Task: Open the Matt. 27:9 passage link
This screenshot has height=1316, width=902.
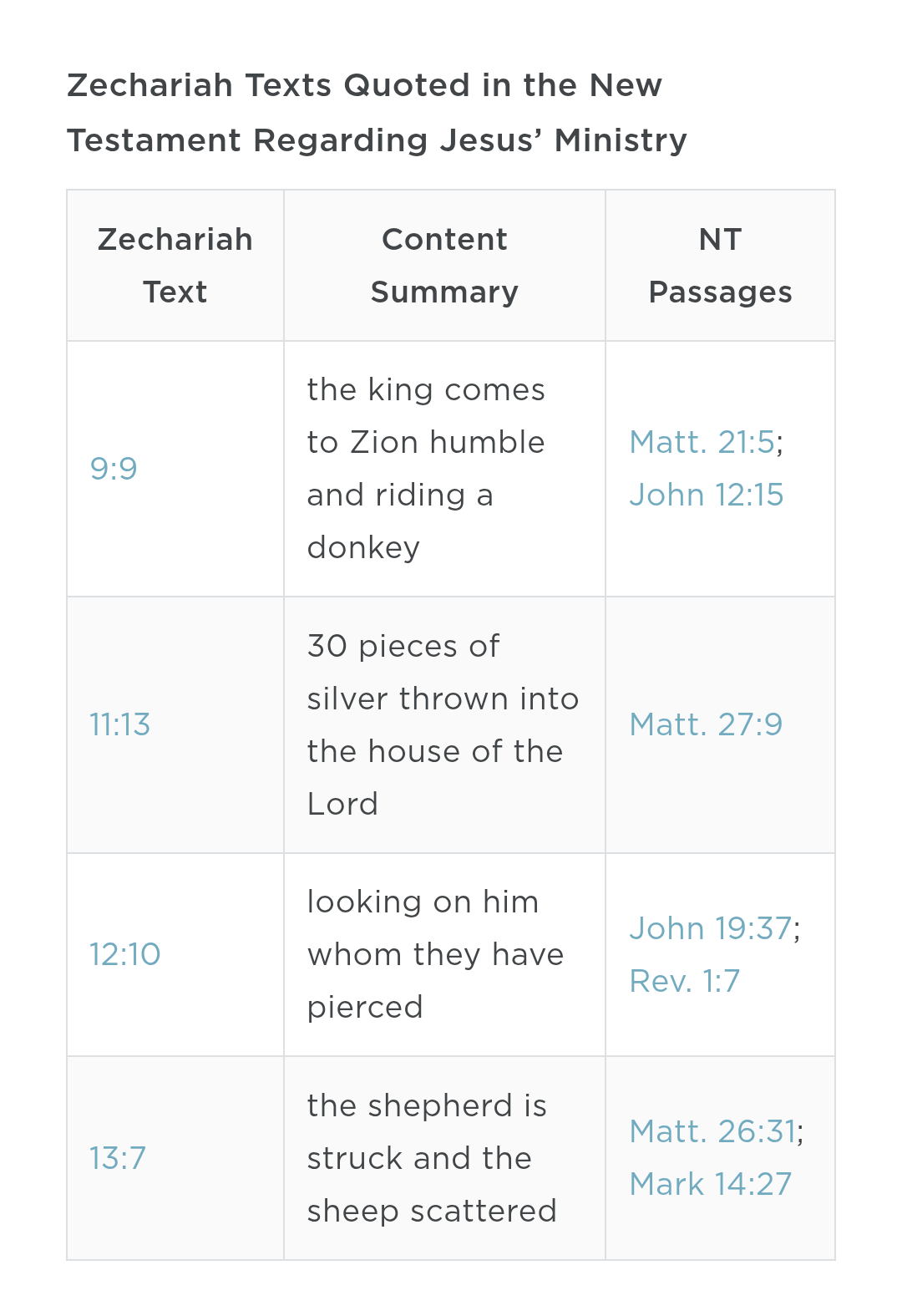Action: pyautogui.click(x=706, y=724)
